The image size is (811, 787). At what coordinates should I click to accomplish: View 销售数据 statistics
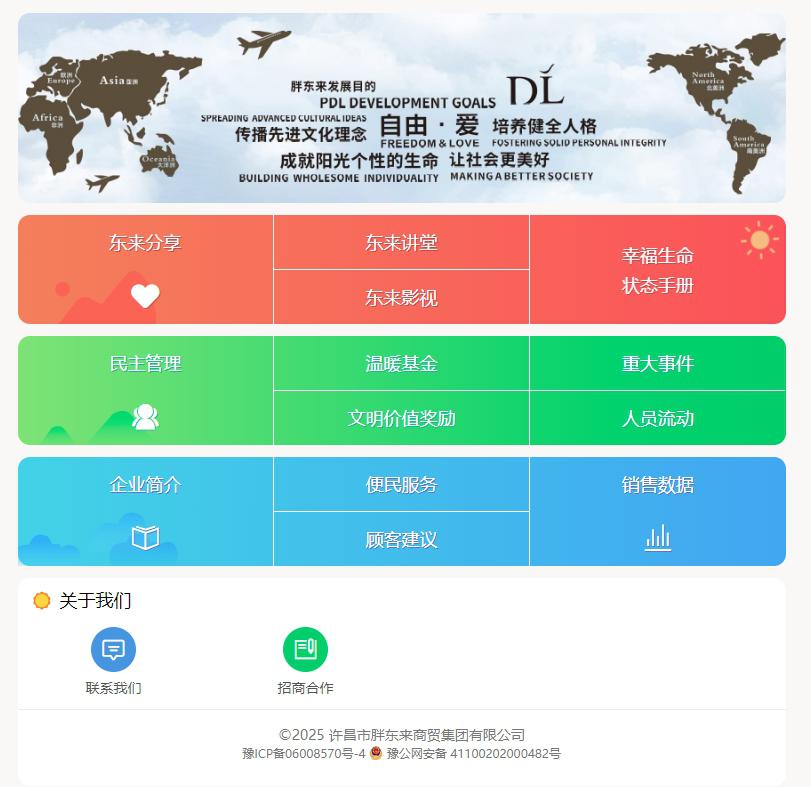click(x=657, y=511)
